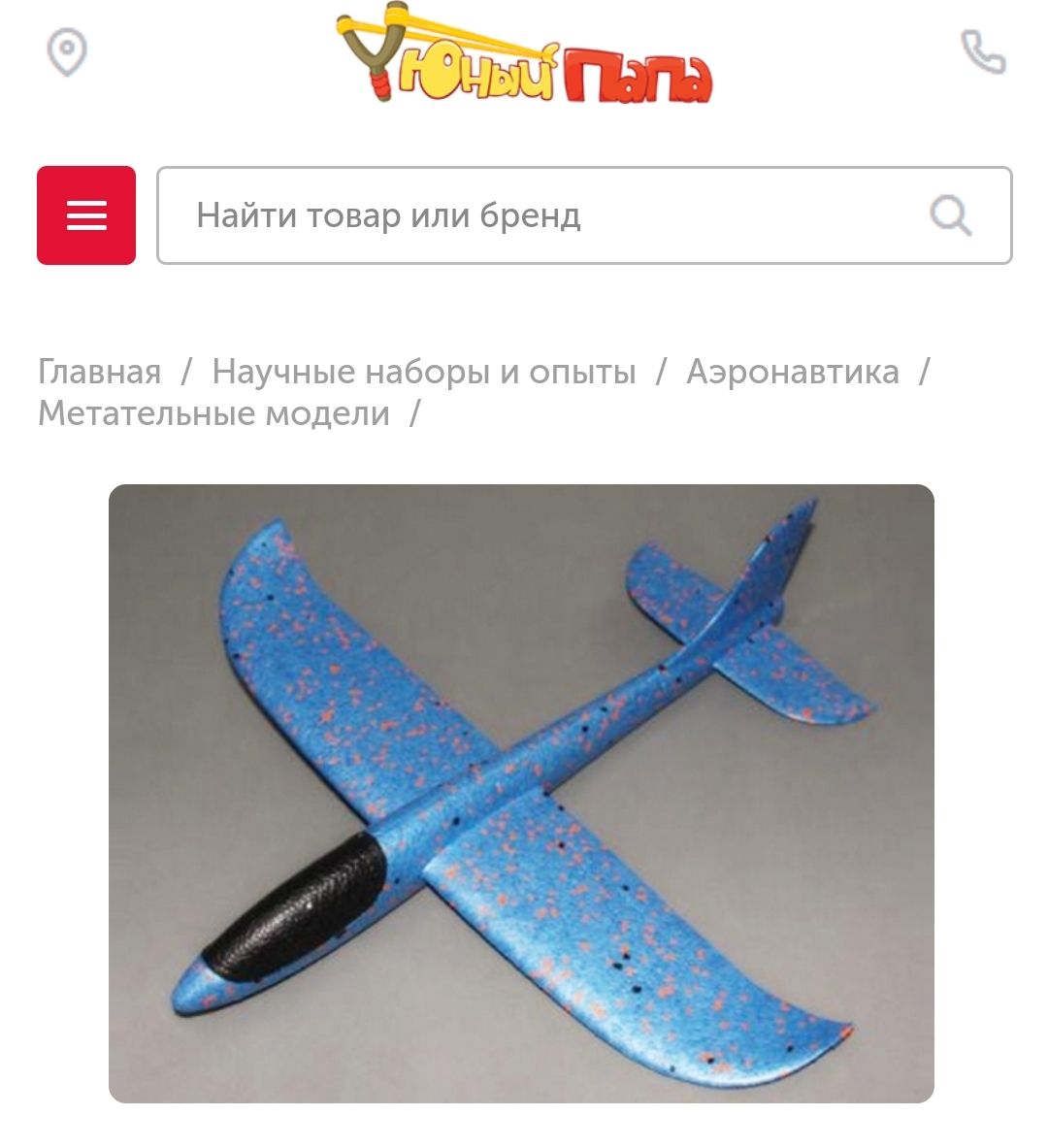Open the blue foam glider product image
Screen dimensions: 1048x1148
click(521, 793)
